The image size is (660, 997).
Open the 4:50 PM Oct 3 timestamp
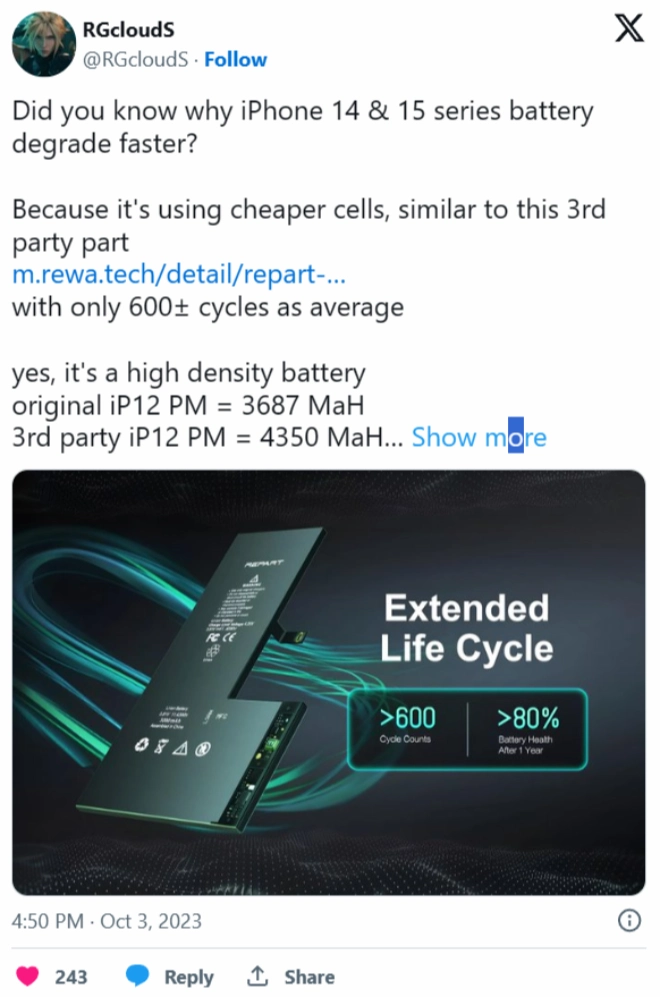point(107,921)
